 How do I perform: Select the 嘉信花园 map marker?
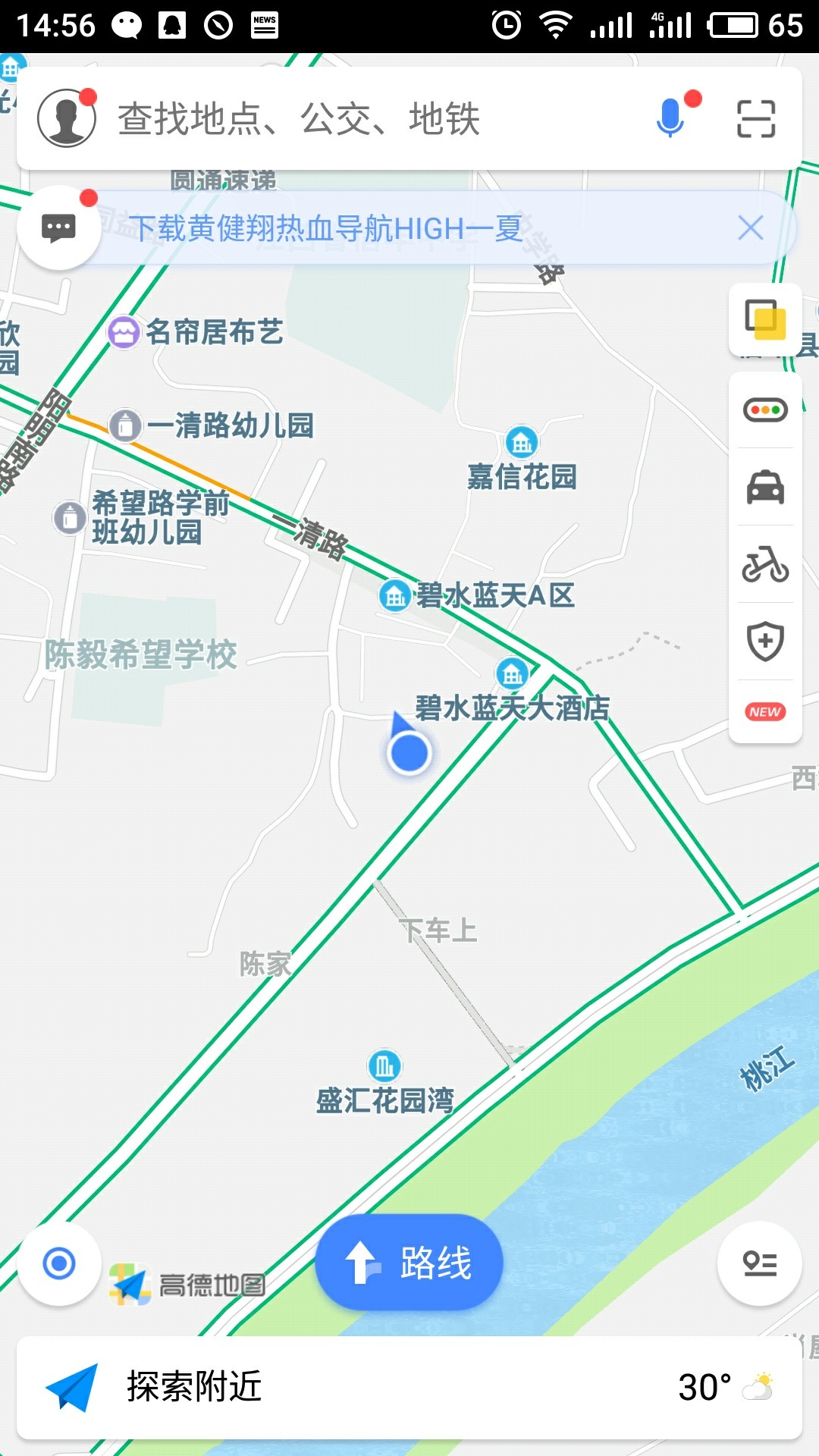tap(522, 442)
